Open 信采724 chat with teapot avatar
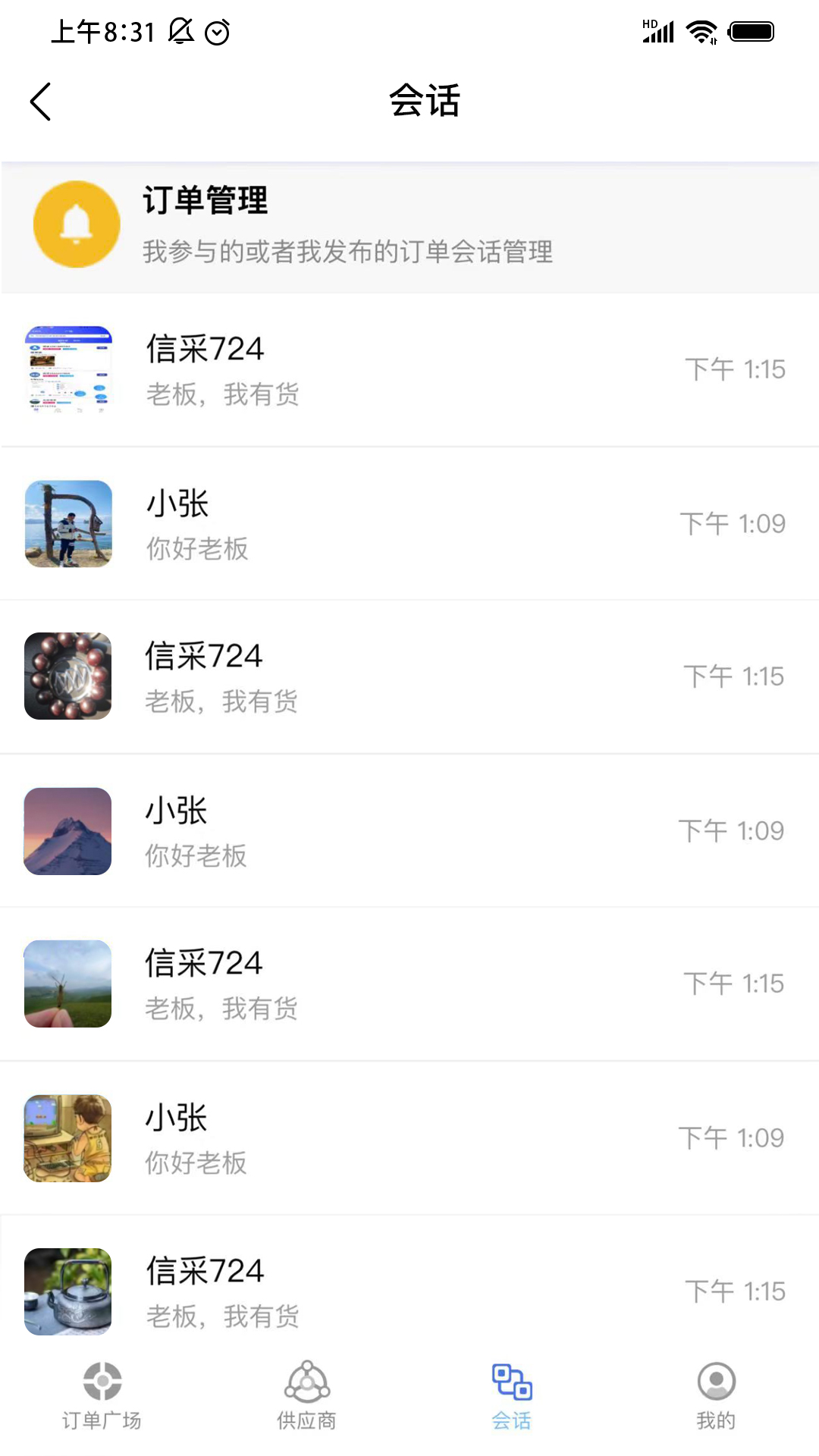Image resolution: width=819 pixels, height=1456 pixels. tap(409, 1291)
